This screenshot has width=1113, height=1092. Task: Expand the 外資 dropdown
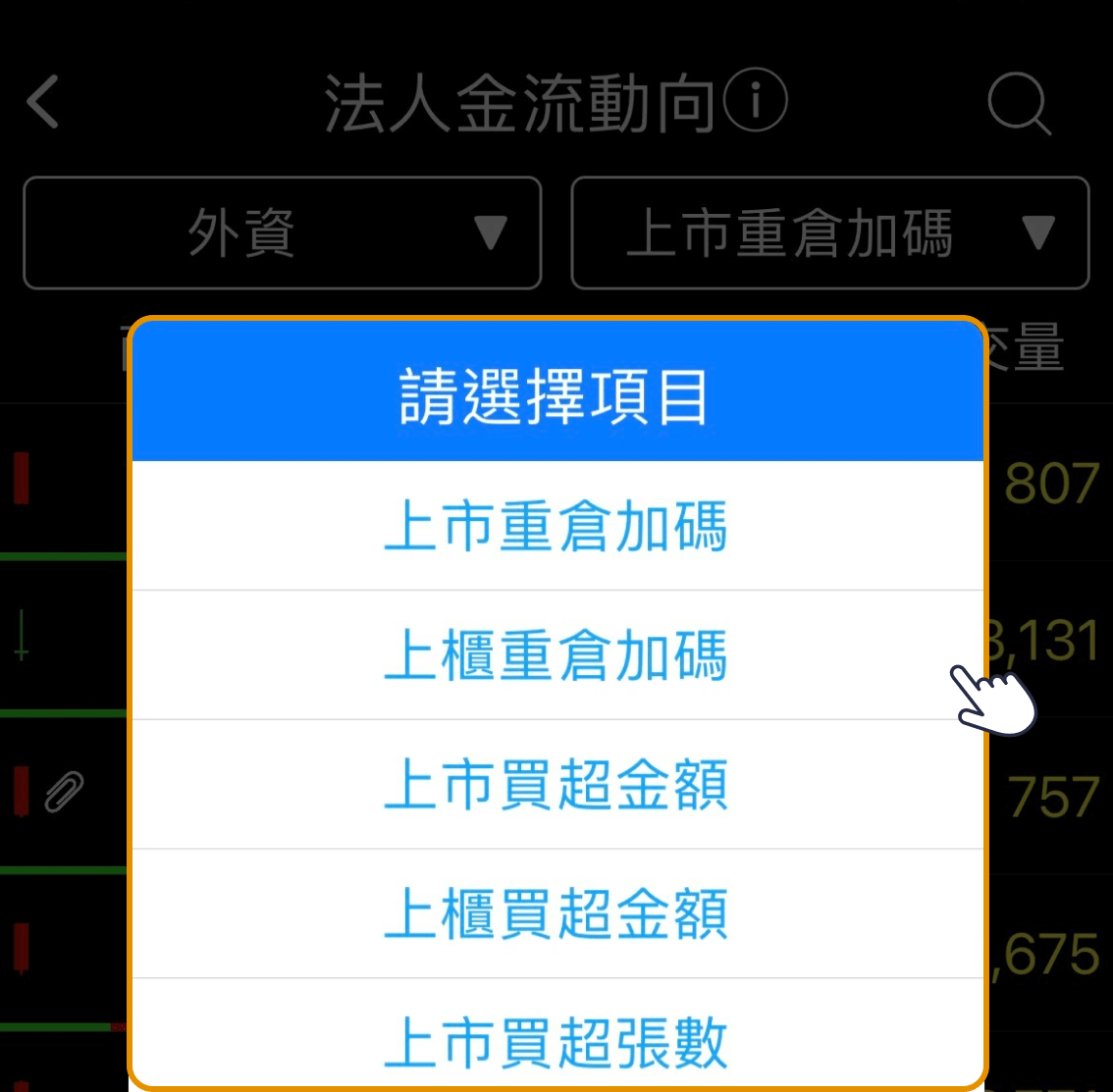coord(283,234)
